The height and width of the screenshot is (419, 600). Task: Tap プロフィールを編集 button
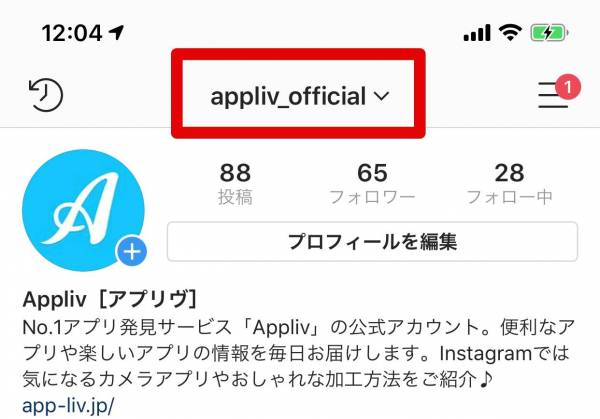(372, 241)
